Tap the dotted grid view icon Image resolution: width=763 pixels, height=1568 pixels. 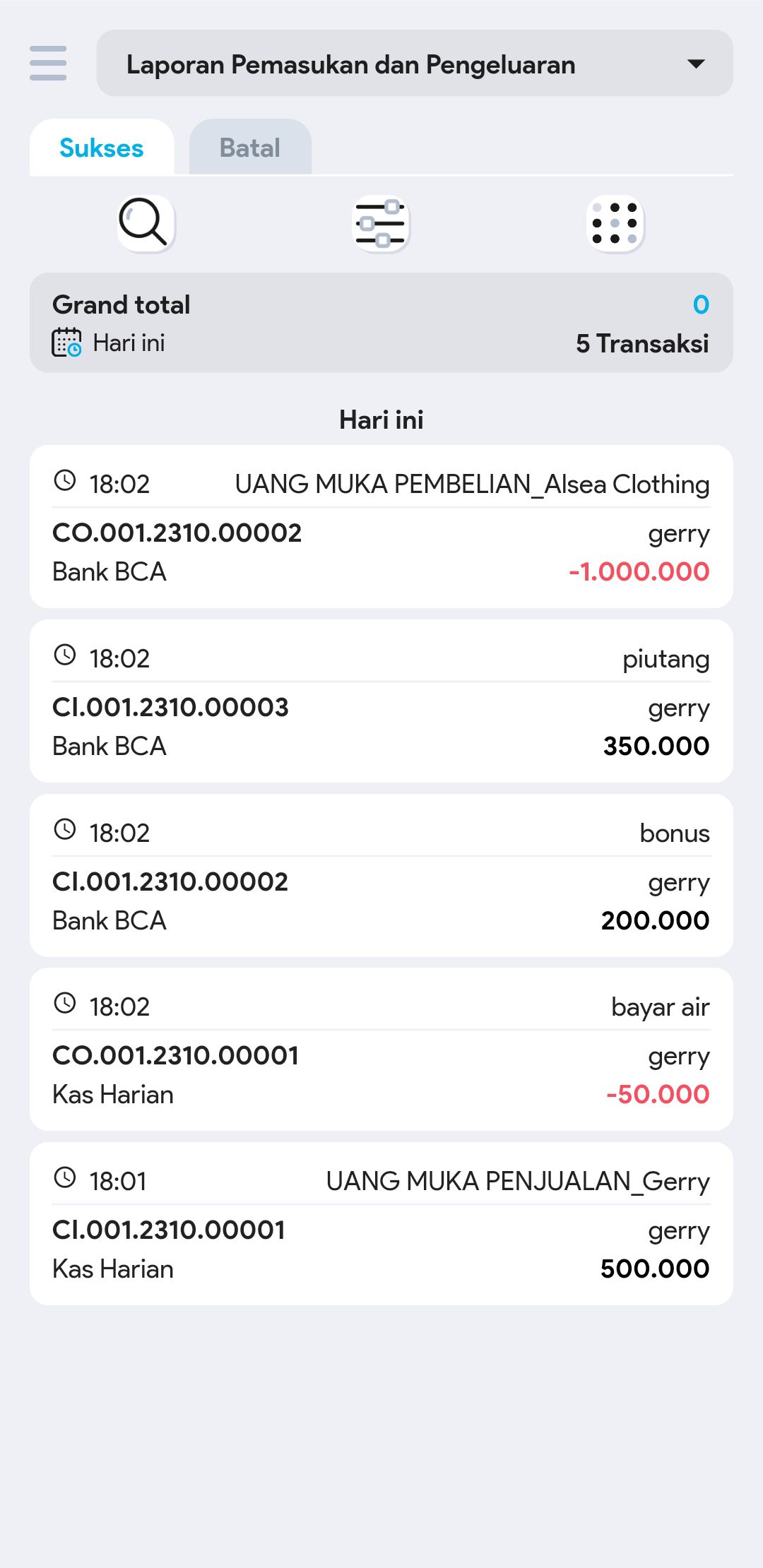pos(615,223)
